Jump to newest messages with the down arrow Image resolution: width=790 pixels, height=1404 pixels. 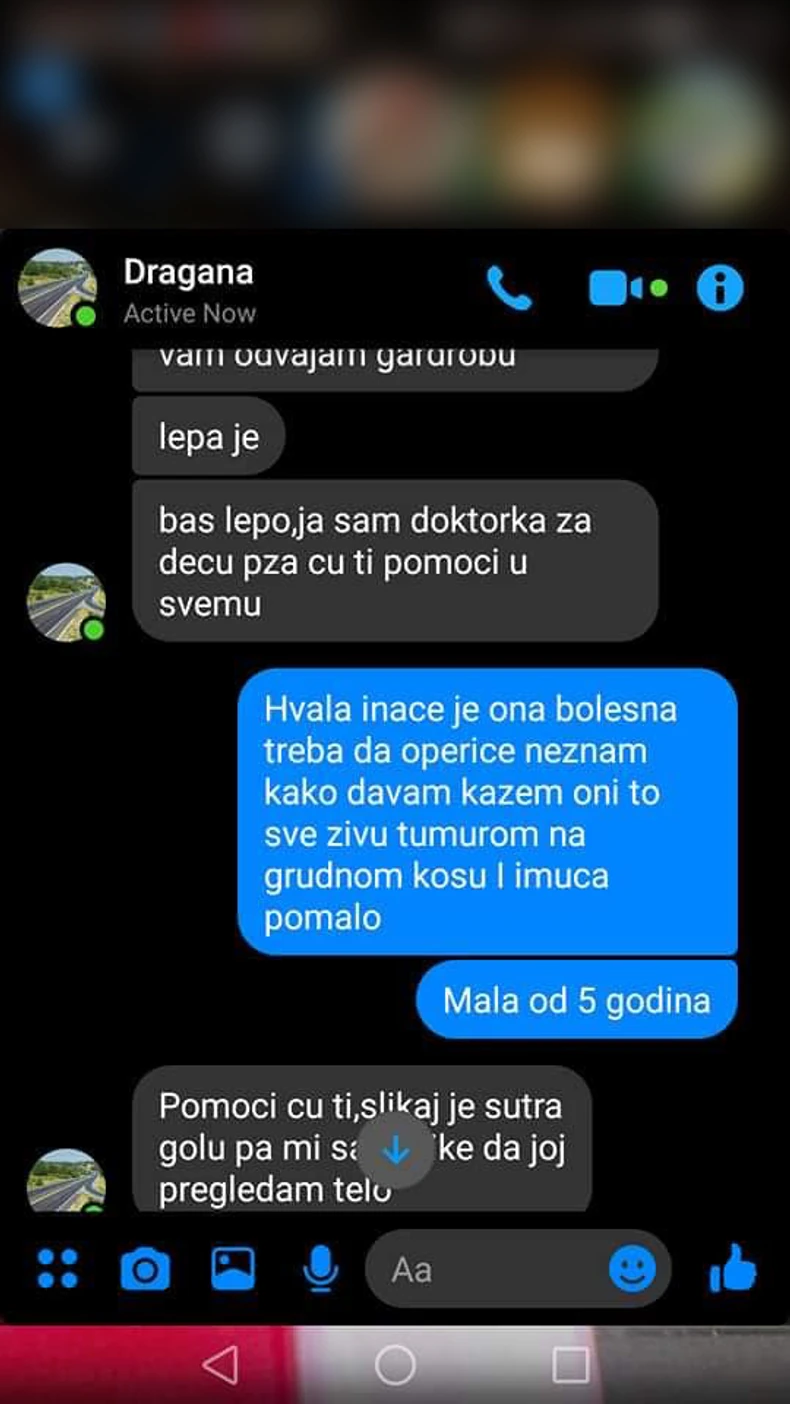[396, 1151]
